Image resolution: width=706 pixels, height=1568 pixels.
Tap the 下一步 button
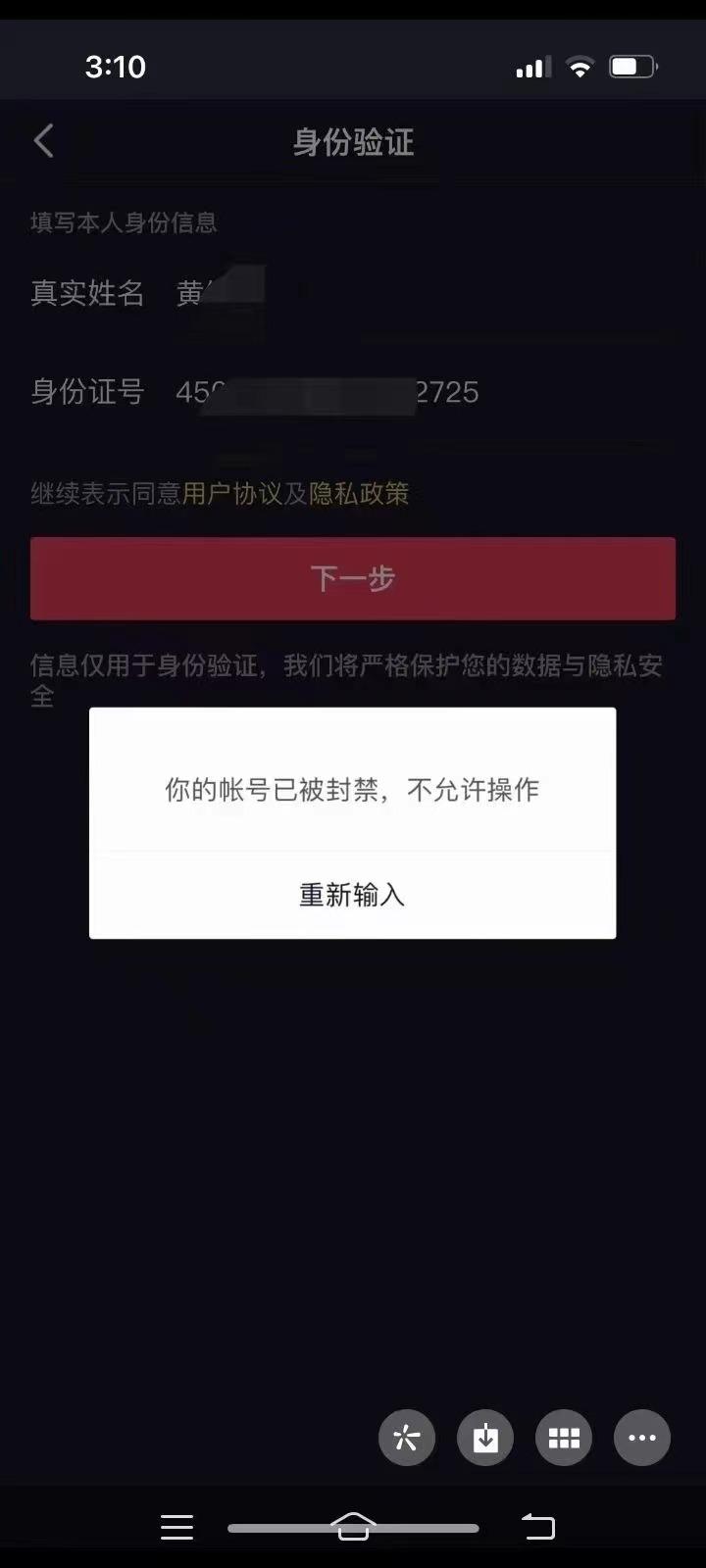click(352, 578)
